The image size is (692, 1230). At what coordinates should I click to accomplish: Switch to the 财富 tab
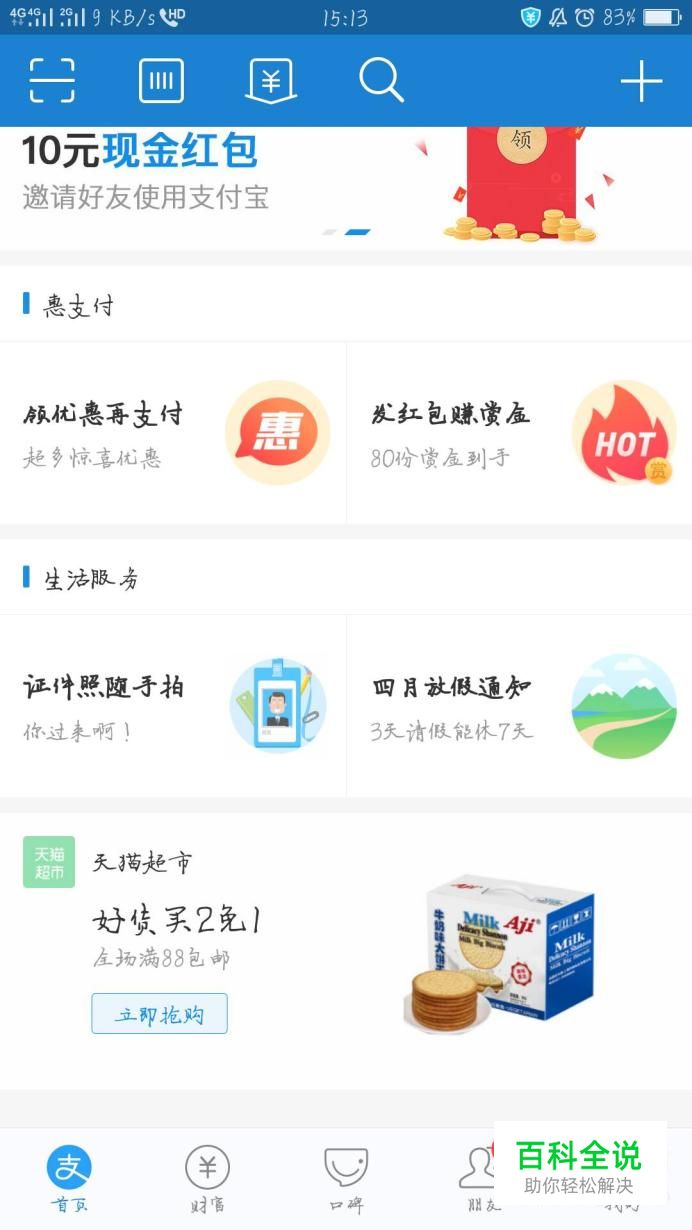tap(207, 1177)
